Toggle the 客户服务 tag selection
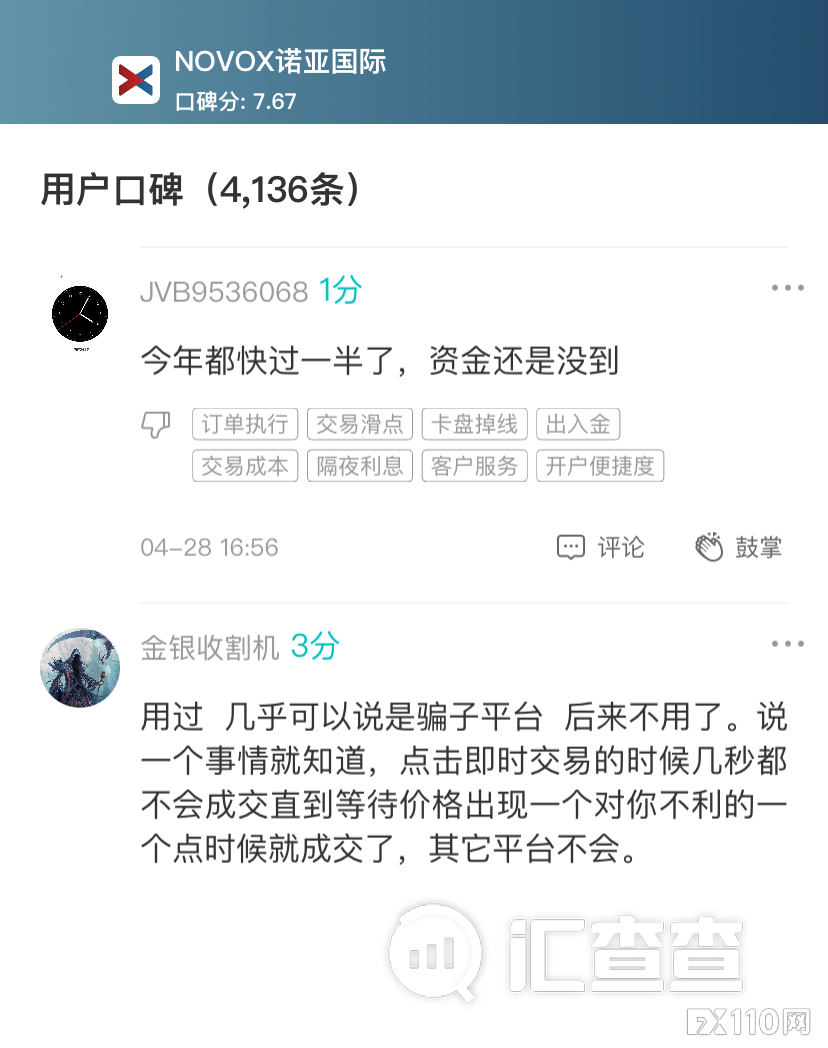 click(x=474, y=465)
